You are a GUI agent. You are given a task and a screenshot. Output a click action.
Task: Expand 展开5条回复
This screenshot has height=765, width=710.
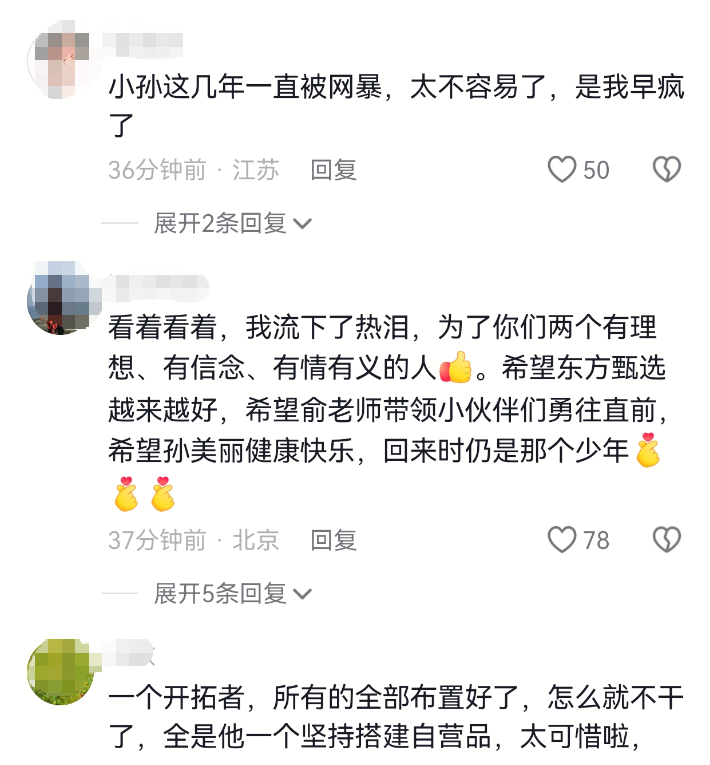(x=232, y=594)
